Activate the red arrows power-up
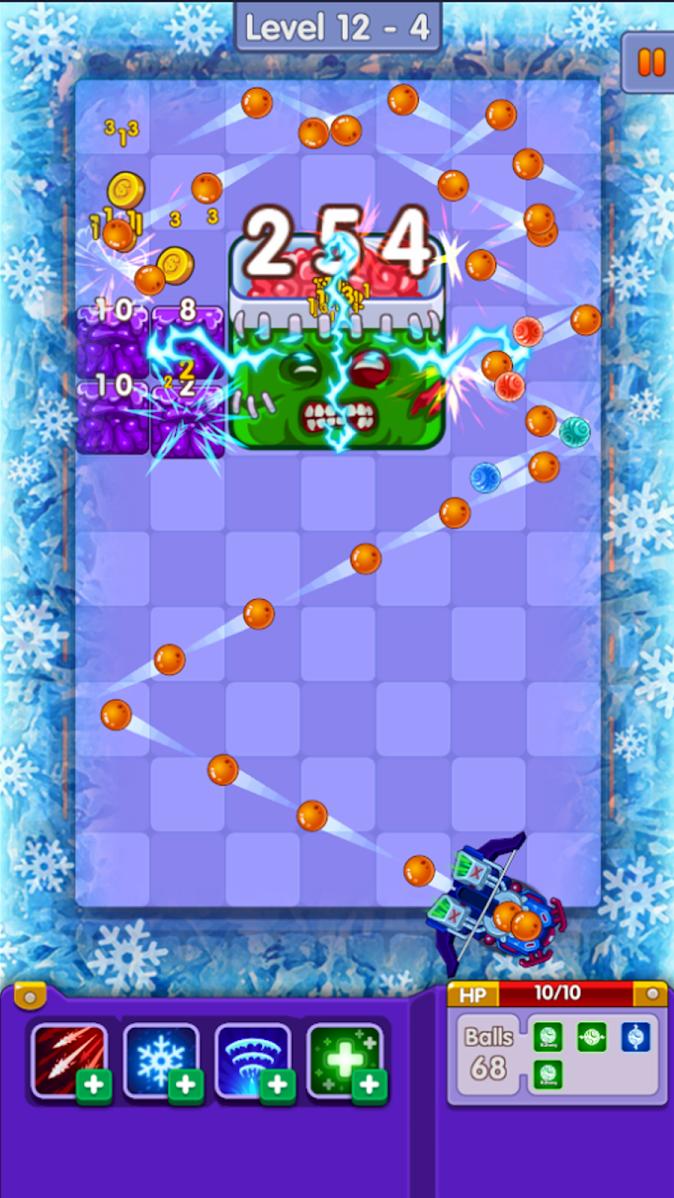Viewport: 674px width, 1198px height. pos(70,1061)
